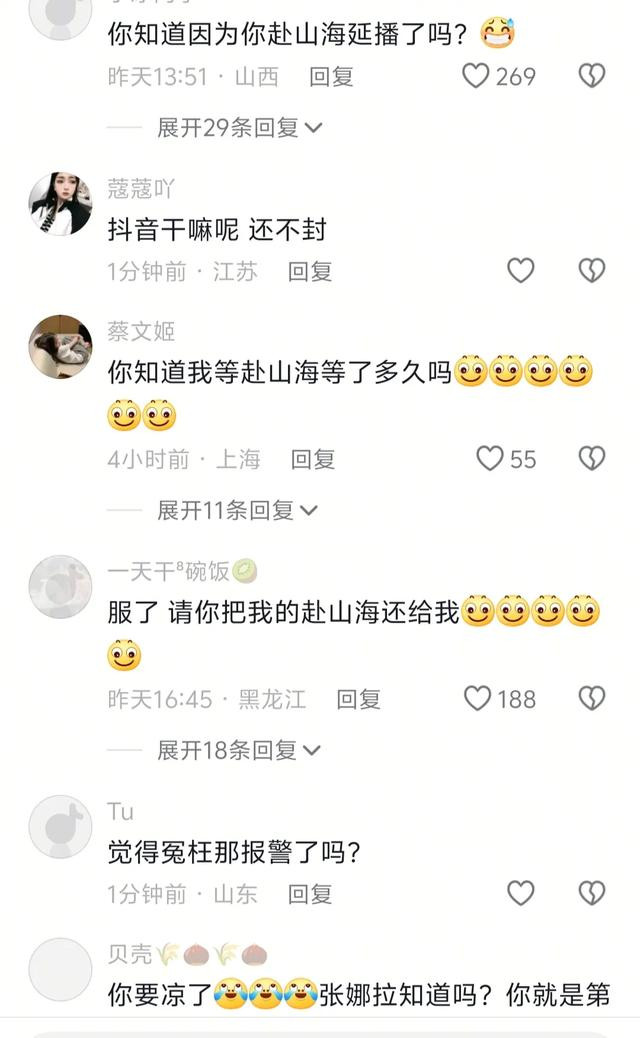Open 贝壳's profile avatar
The height and width of the screenshot is (1038, 640).
60,970
